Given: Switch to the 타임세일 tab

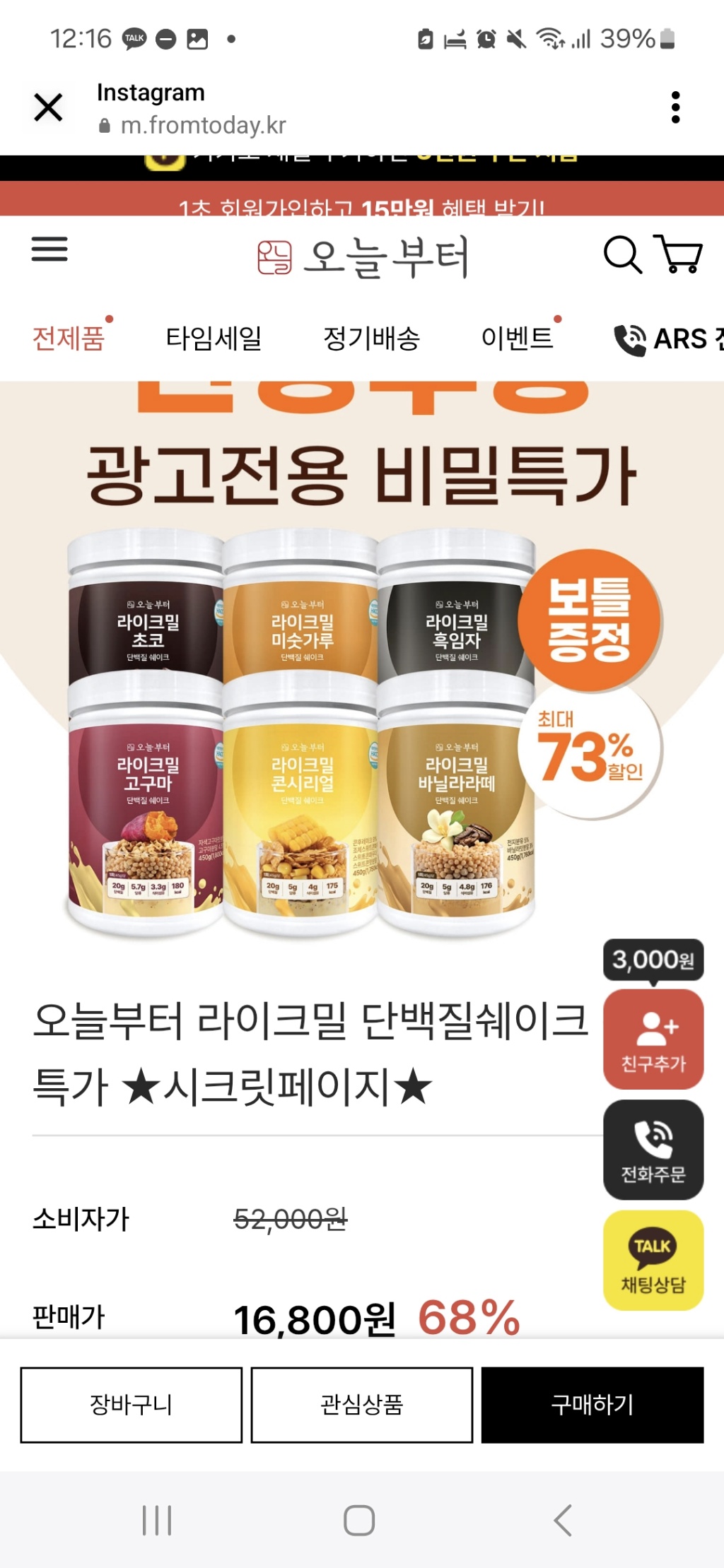Looking at the screenshot, I should 214,338.
